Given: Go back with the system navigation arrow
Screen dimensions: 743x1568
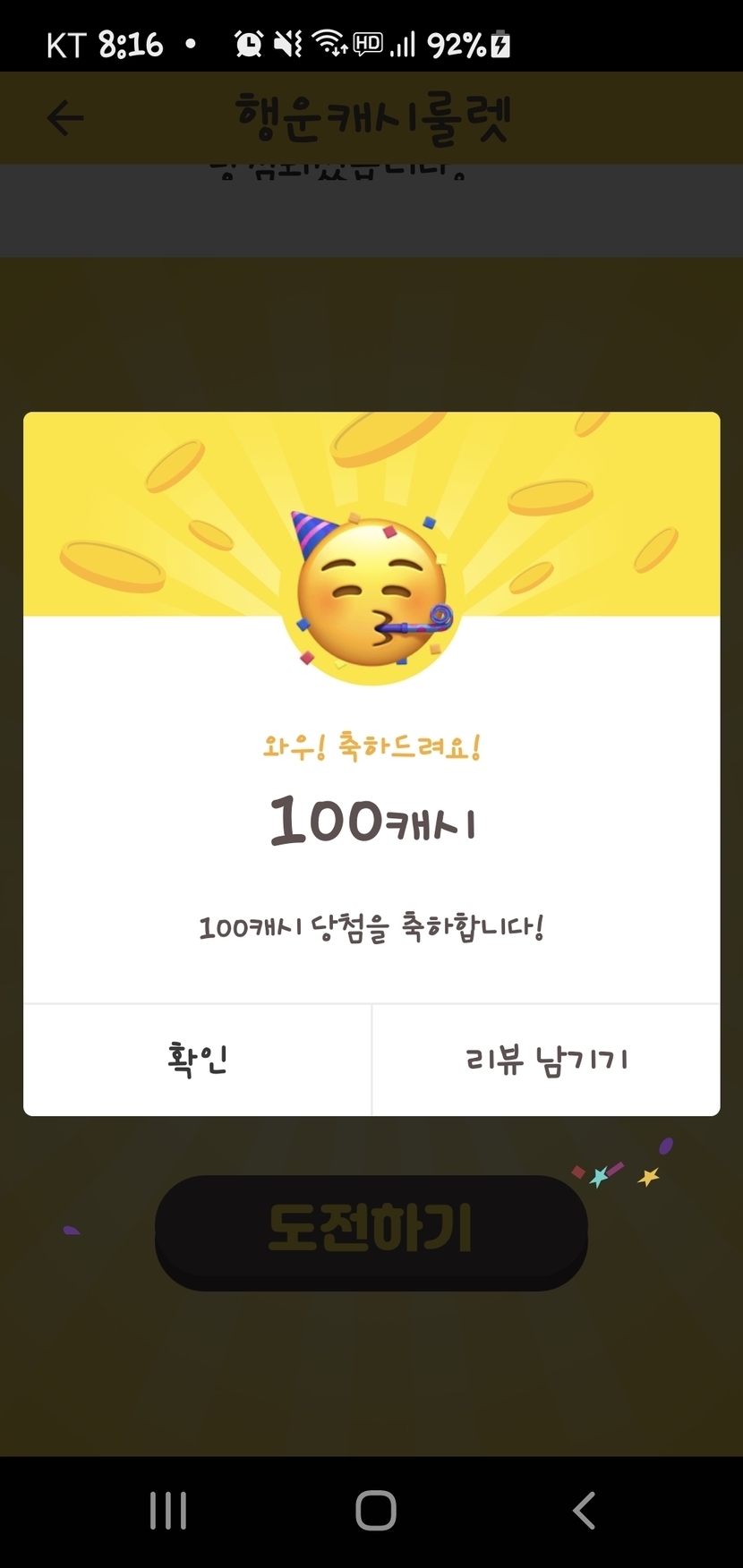Looking at the screenshot, I should coord(584,1511).
